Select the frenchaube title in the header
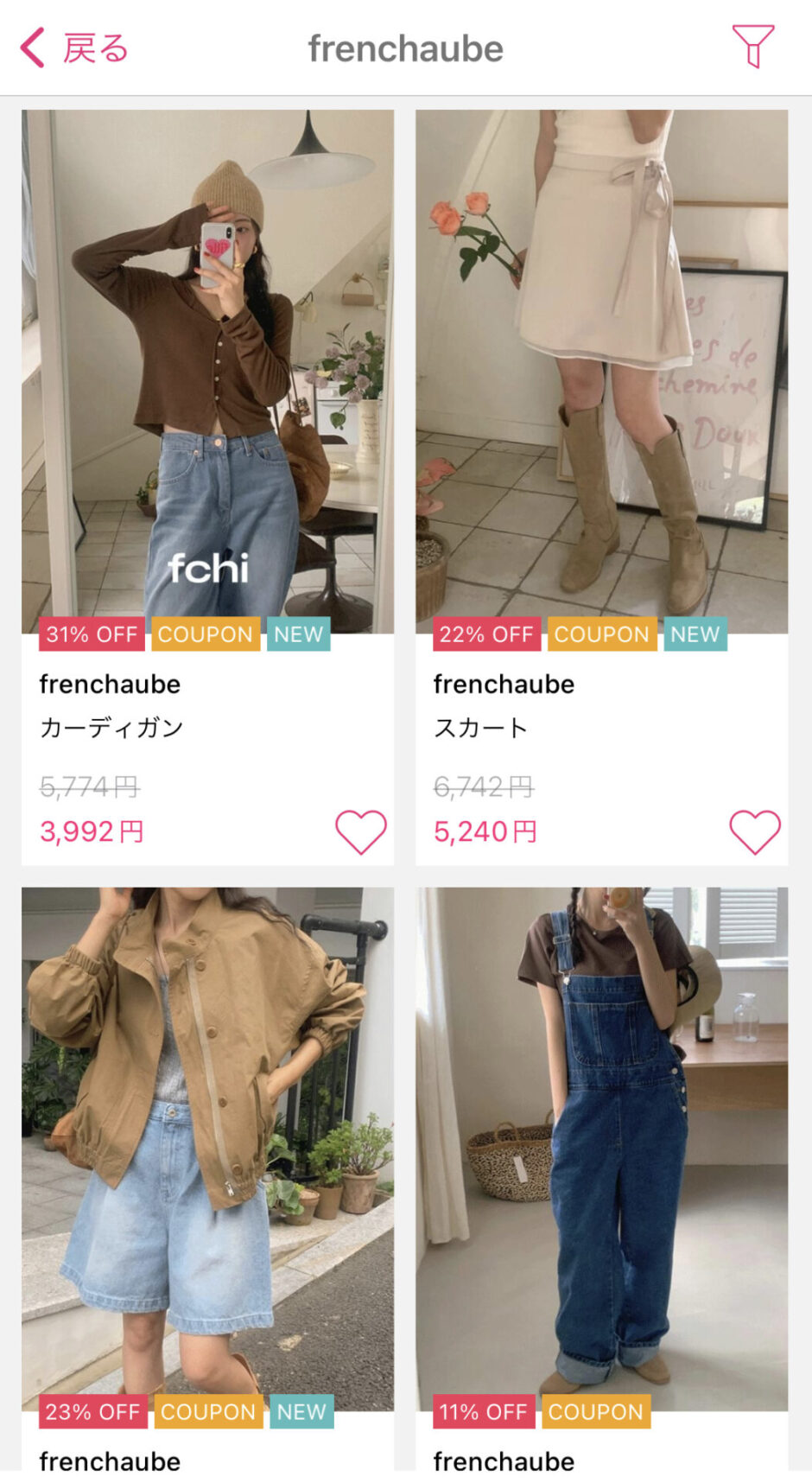Screen dimensions: 812x1483 coord(406,48)
